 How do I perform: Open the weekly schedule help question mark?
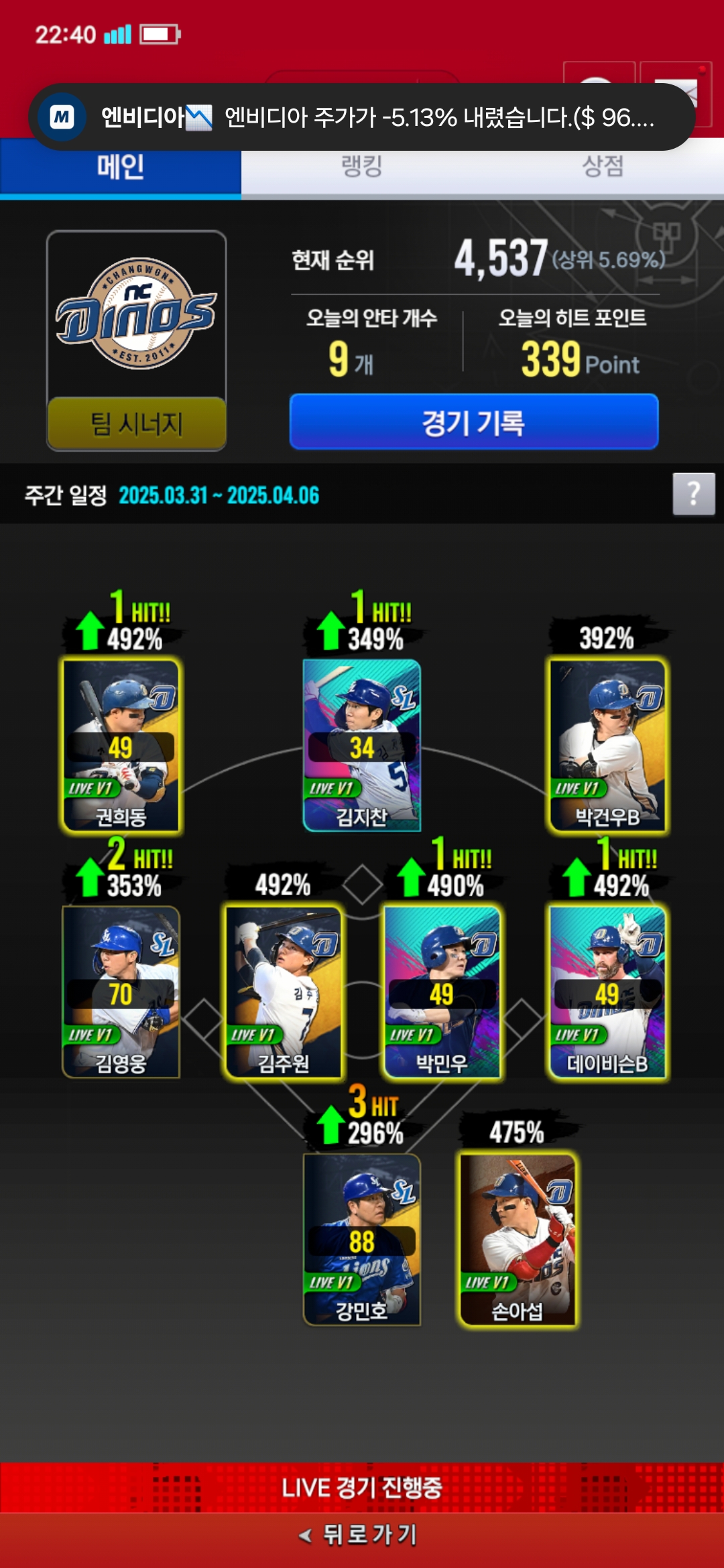(694, 495)
